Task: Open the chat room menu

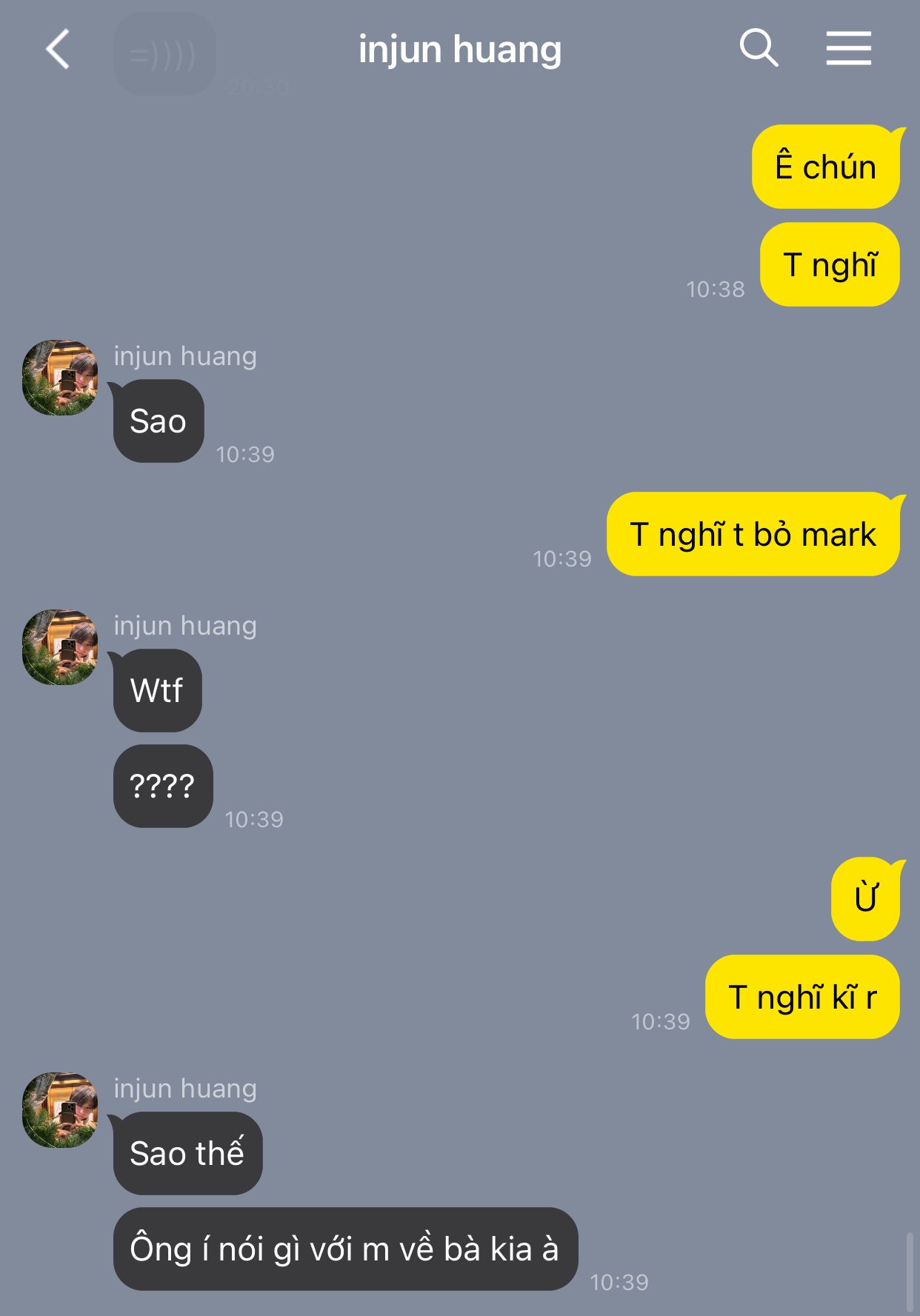Action: tap(848, 49)
